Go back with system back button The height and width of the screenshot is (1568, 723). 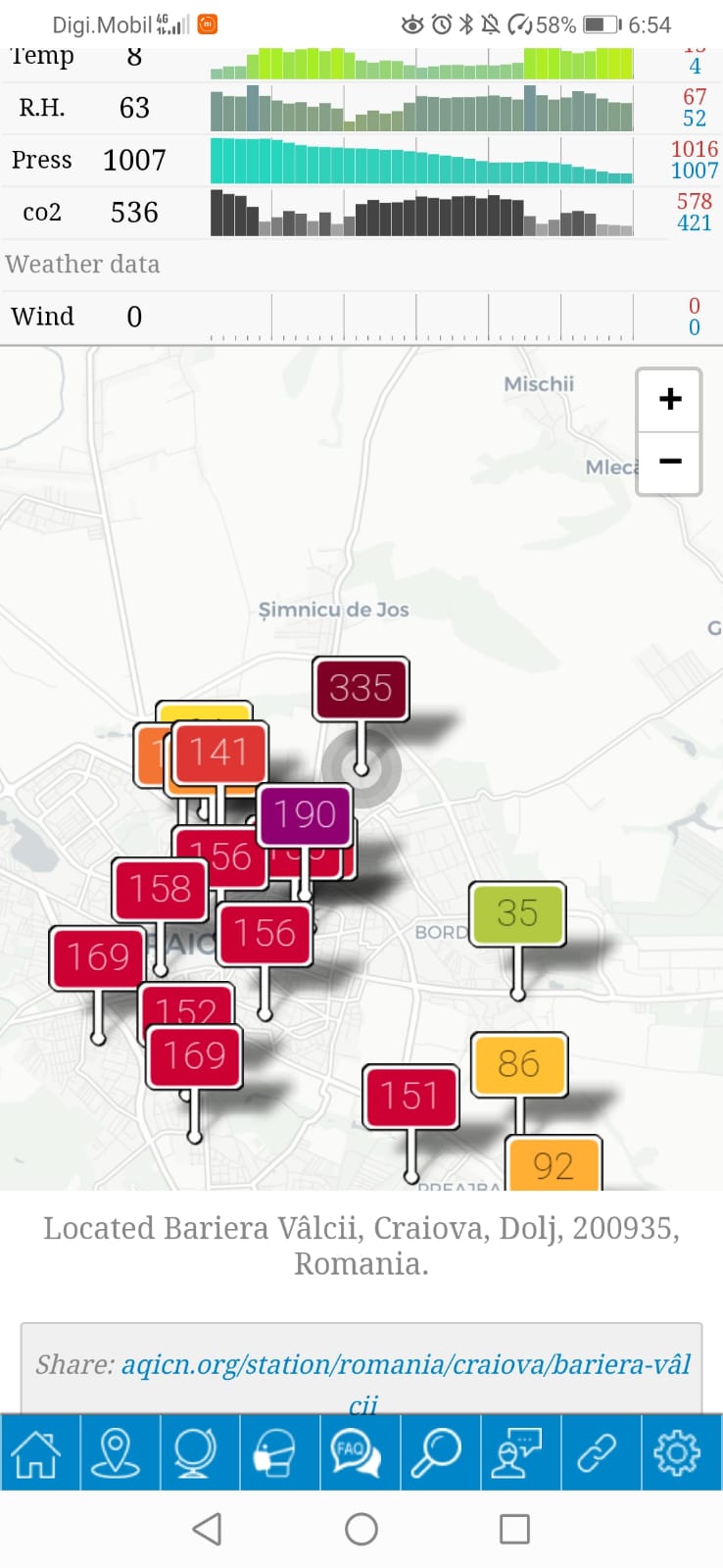pos(207,1529)
